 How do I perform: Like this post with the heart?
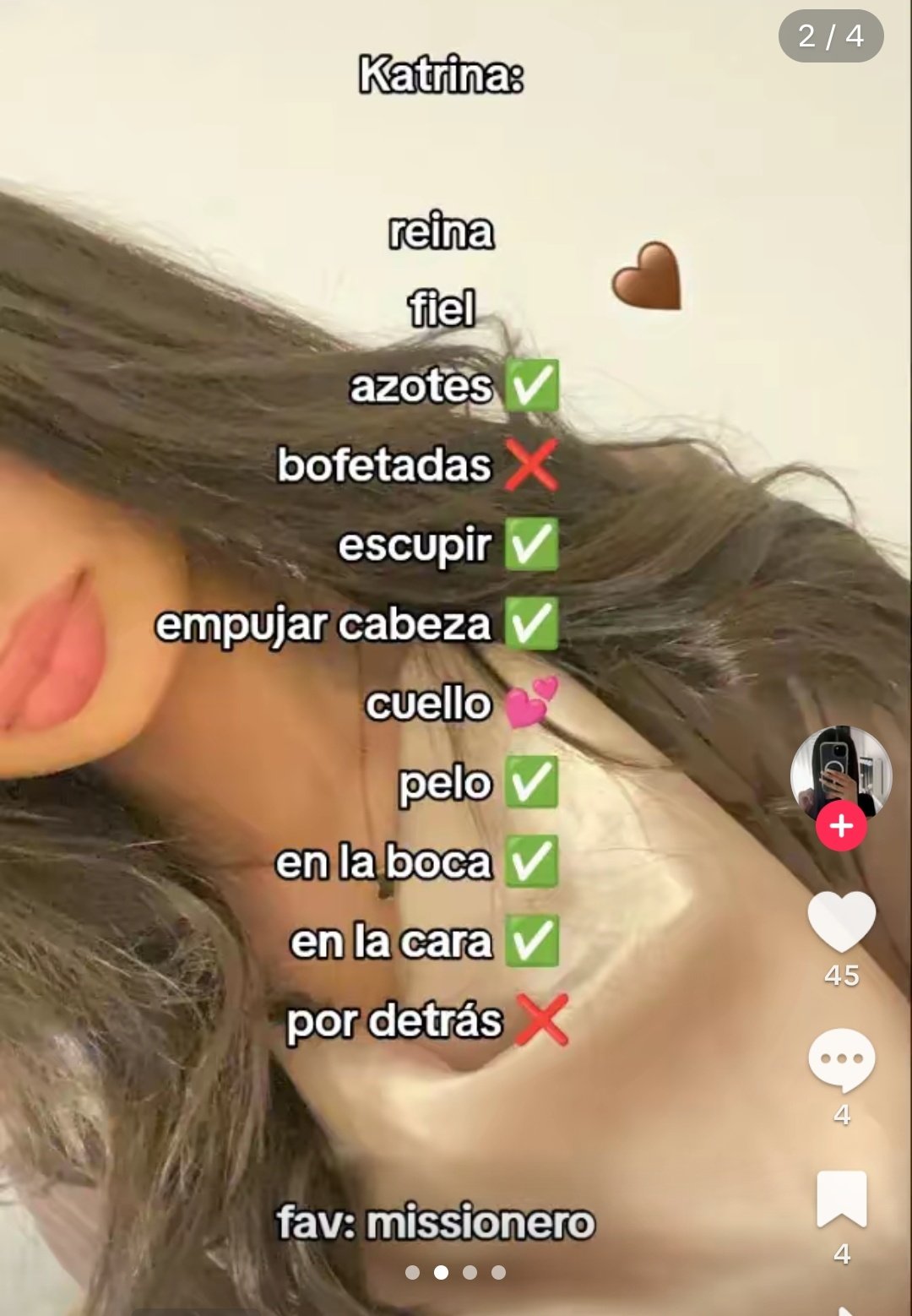841,922
